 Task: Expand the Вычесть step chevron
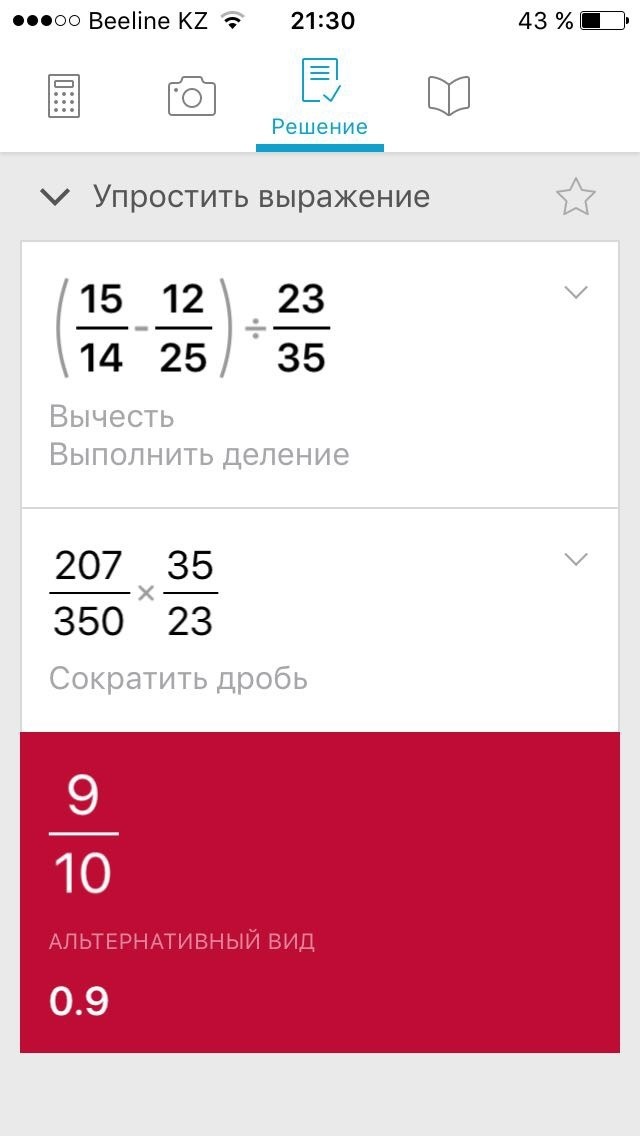[576, 293]
